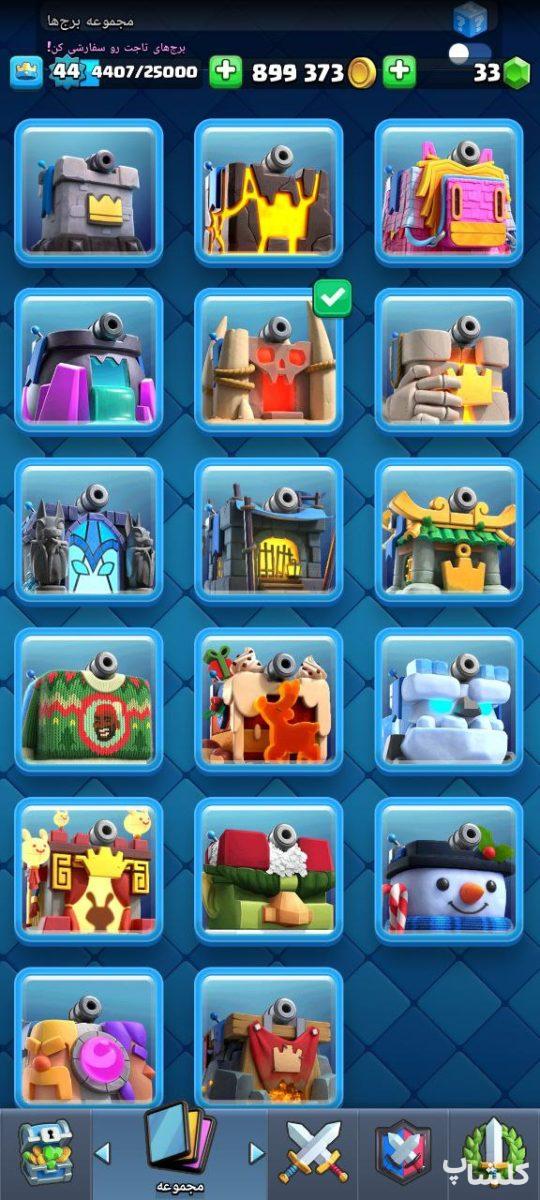Select the black lava-cracked tower skin
This screenshot has height=1200, width=540.
pyautogui.click(x=268, y=192)
